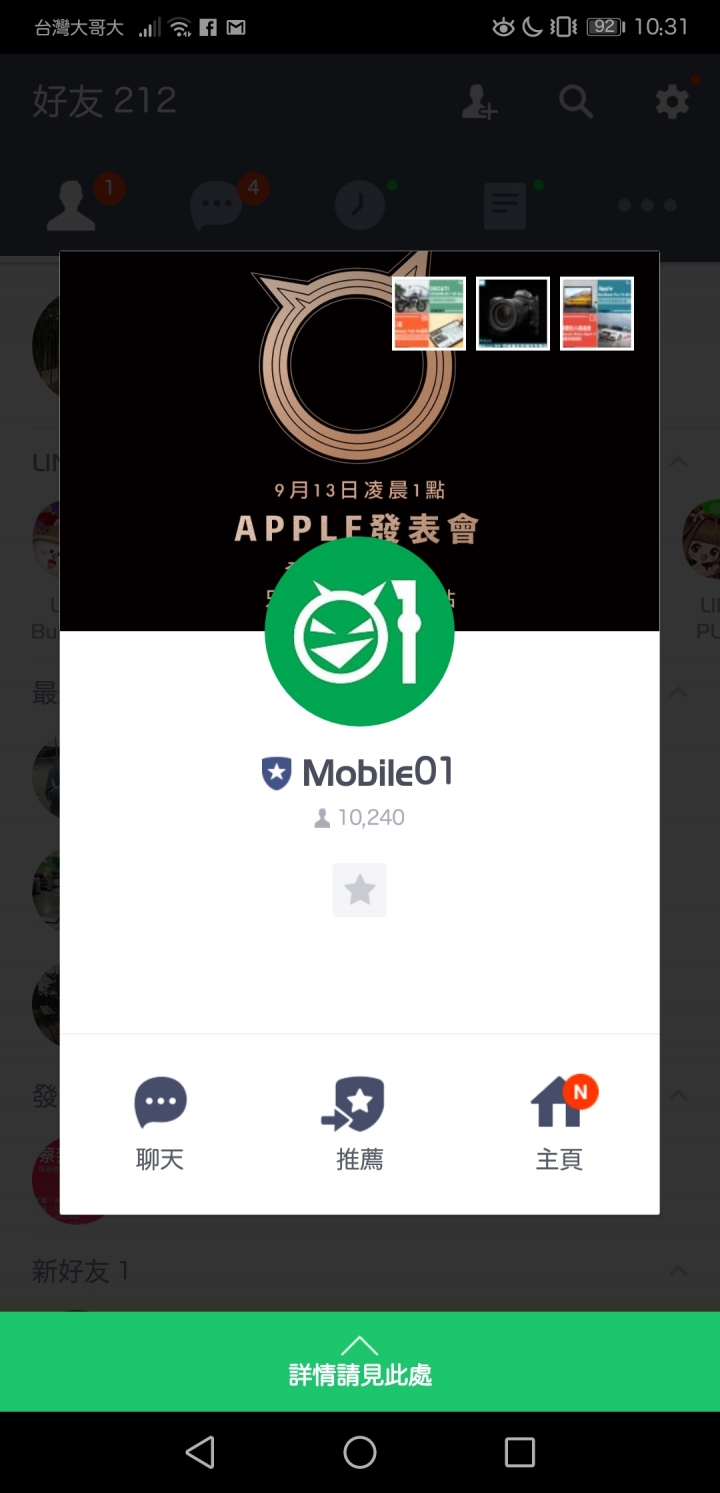Open the camera post thumbnail
This screenshot has height=1493, width=720.
click(513, 314)
